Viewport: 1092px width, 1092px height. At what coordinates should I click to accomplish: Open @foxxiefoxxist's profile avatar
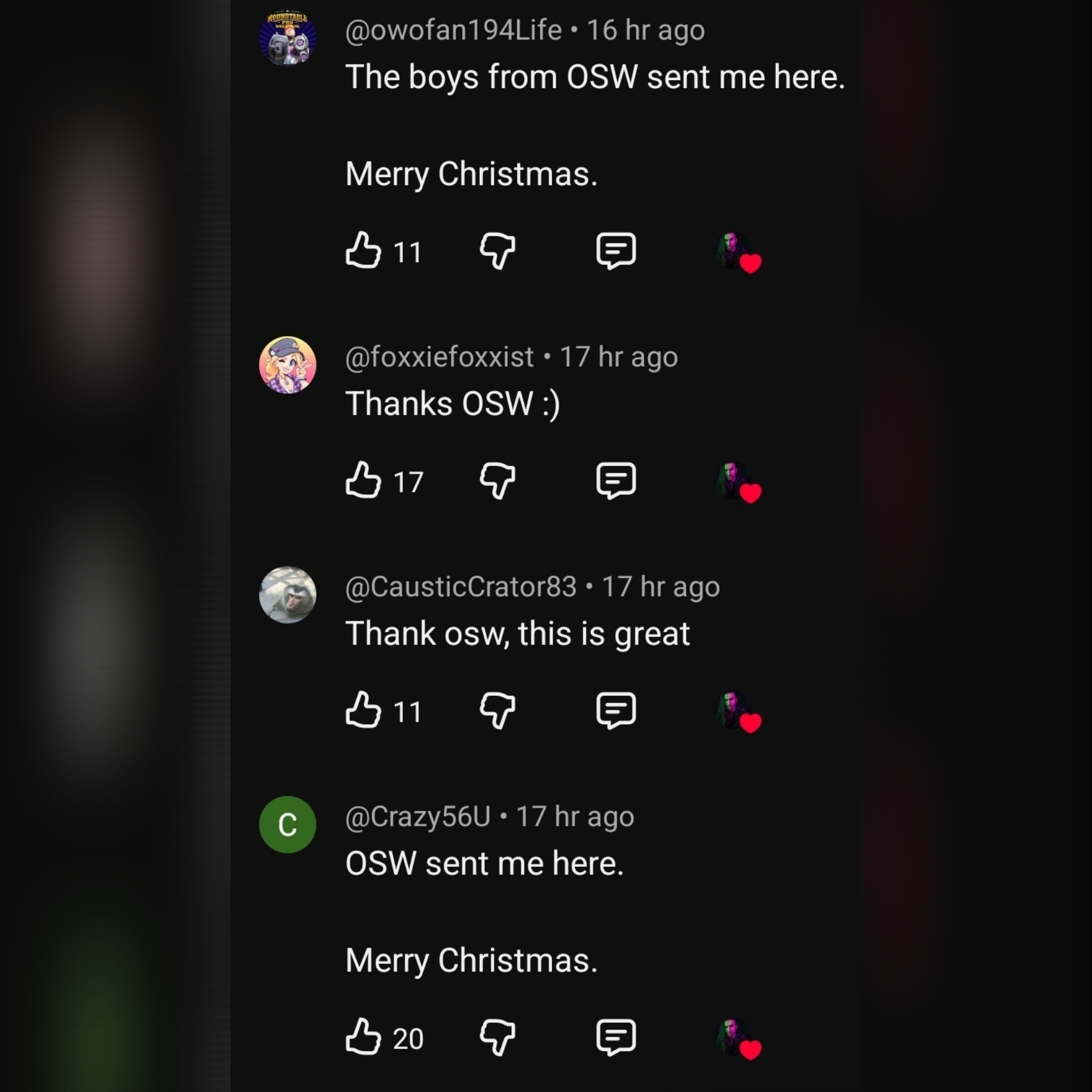pyautogui.click(x=288, y=365)
